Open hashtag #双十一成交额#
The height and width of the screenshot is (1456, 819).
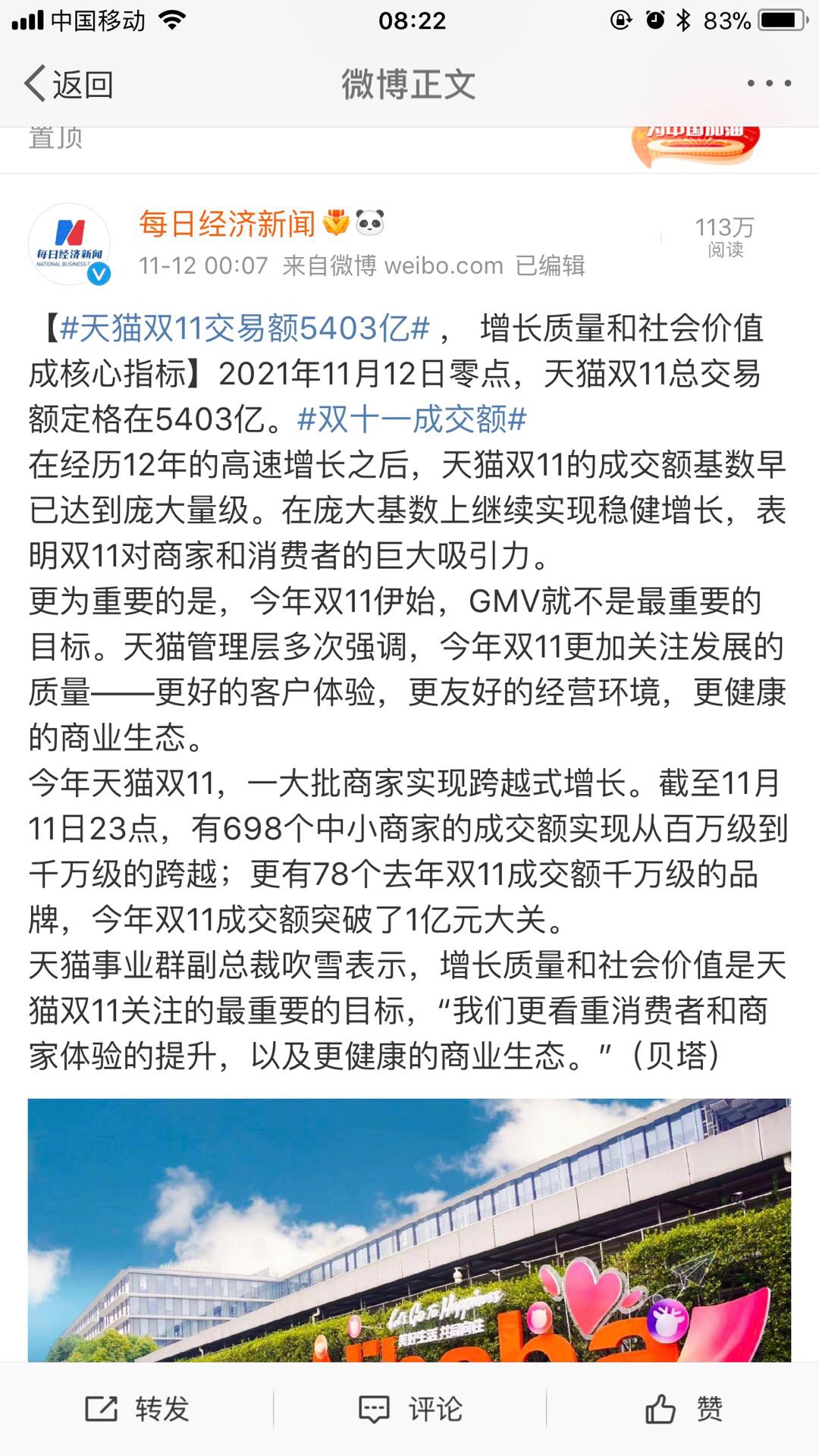tap(412, 419)
